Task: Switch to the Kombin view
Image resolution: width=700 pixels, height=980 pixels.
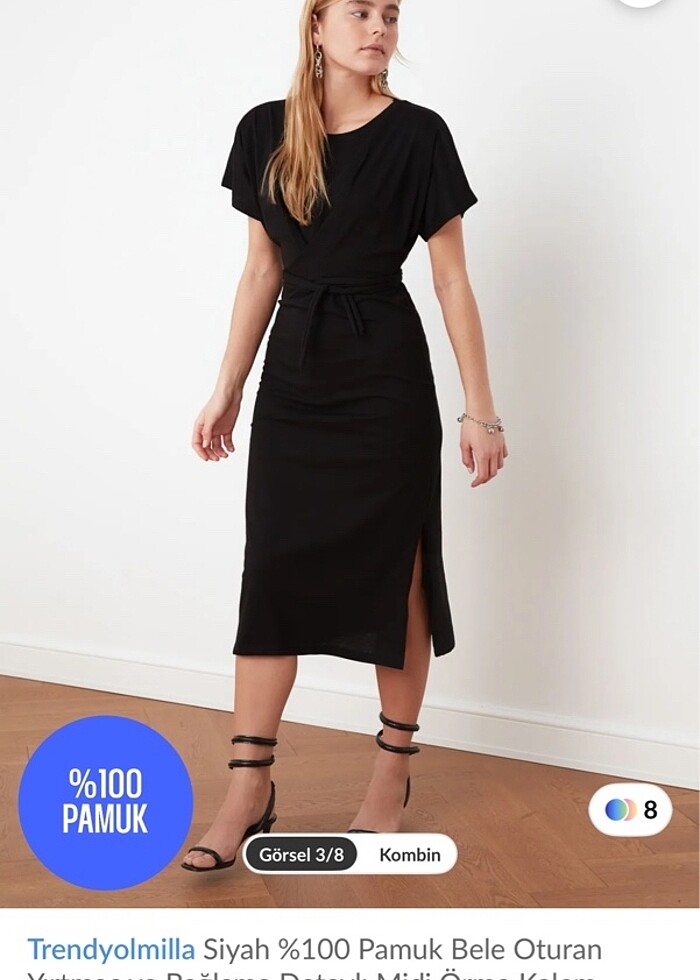Action: [x=409, y=855]
